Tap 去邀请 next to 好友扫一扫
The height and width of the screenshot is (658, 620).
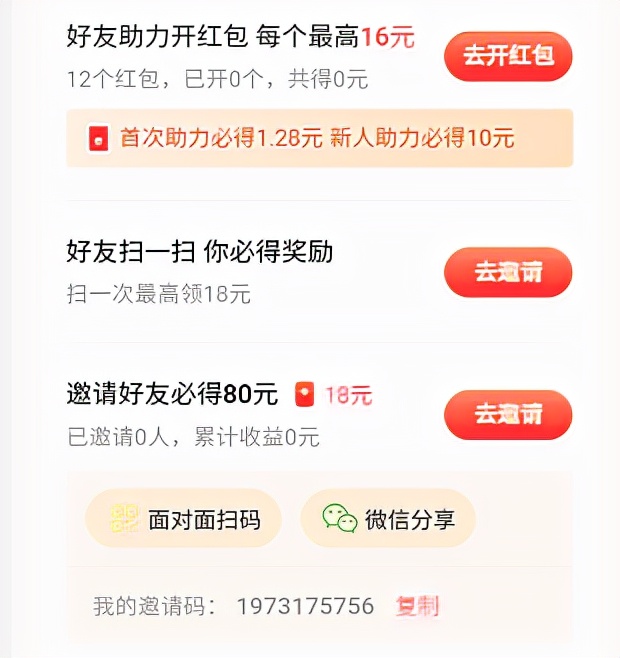coord(508,272)
